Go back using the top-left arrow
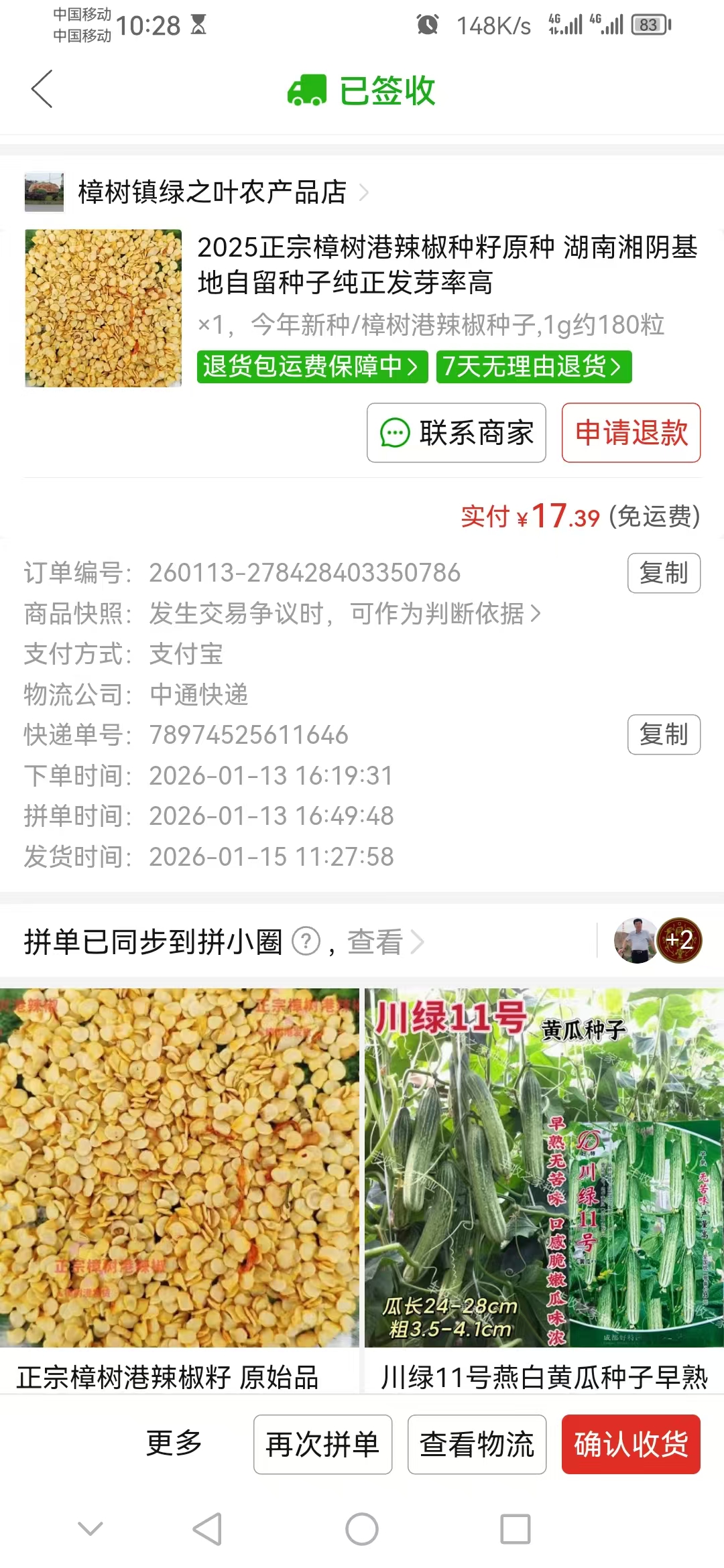724x1568 pixels. tap(42, 89)
